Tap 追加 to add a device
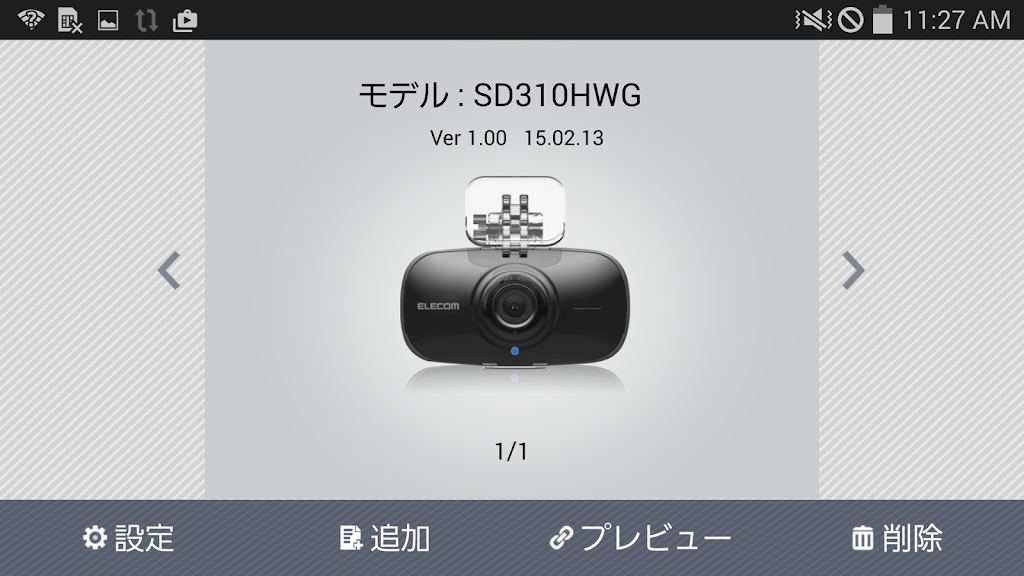Image resolution: width=1024 pixels, height=576 pixels. (x=384, y=538)
